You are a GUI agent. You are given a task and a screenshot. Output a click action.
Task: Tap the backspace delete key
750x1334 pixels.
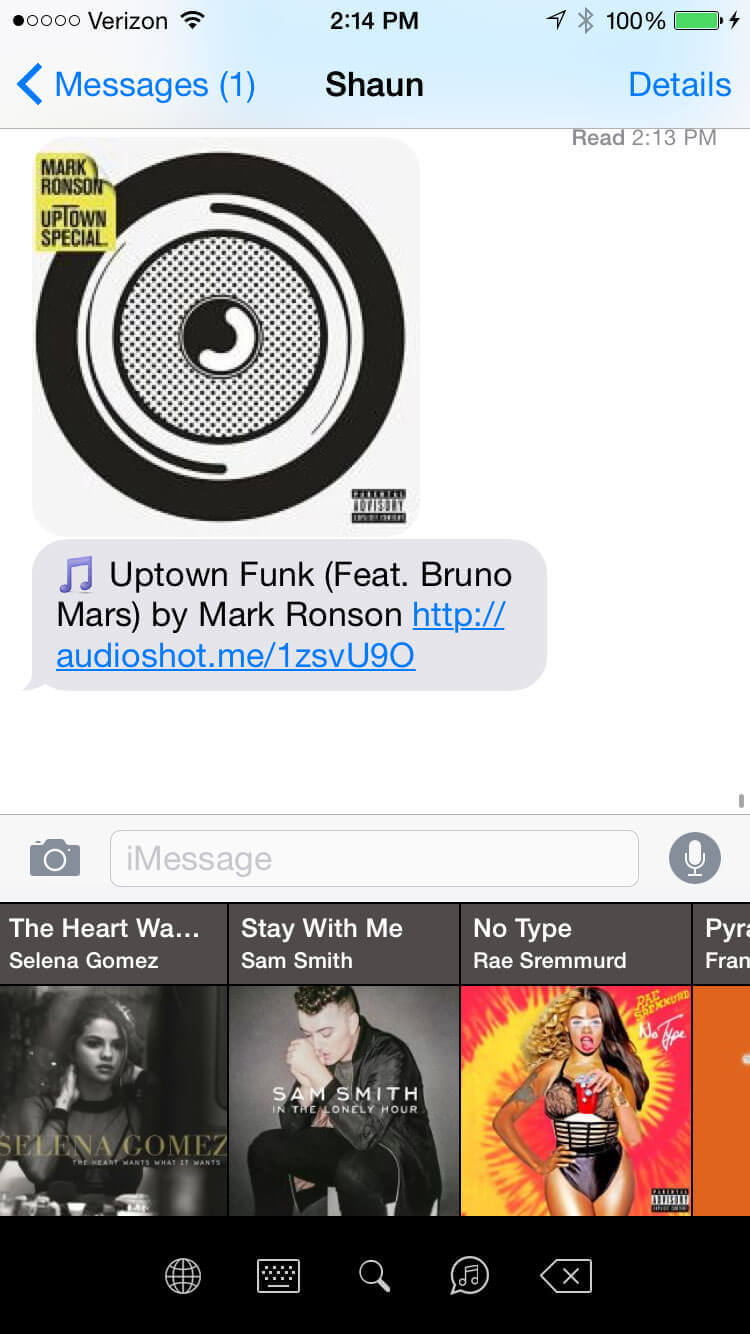[x=566, y=1275]
